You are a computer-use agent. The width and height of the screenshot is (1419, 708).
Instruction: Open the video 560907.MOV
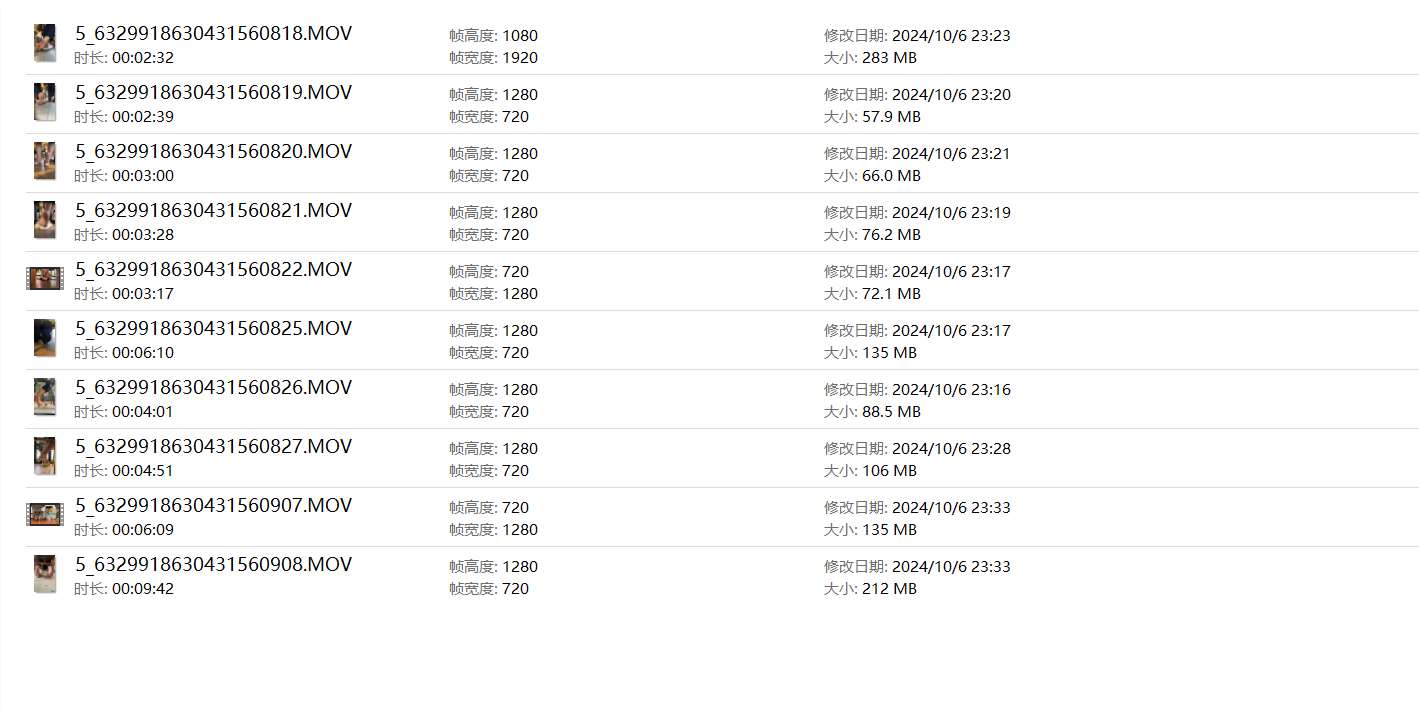[x=213, y=506]
